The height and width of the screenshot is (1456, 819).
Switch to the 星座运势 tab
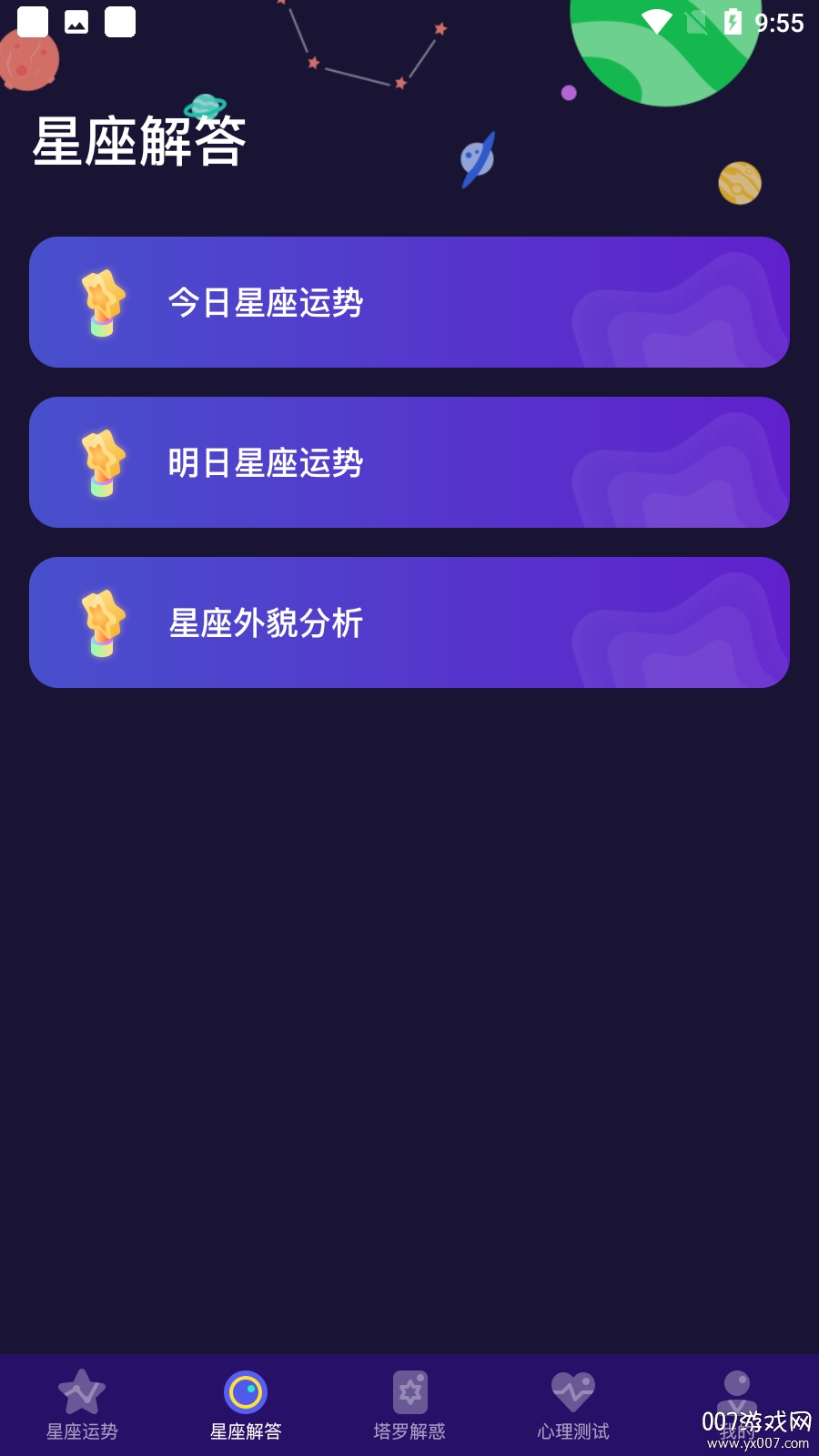point(82,1406)
